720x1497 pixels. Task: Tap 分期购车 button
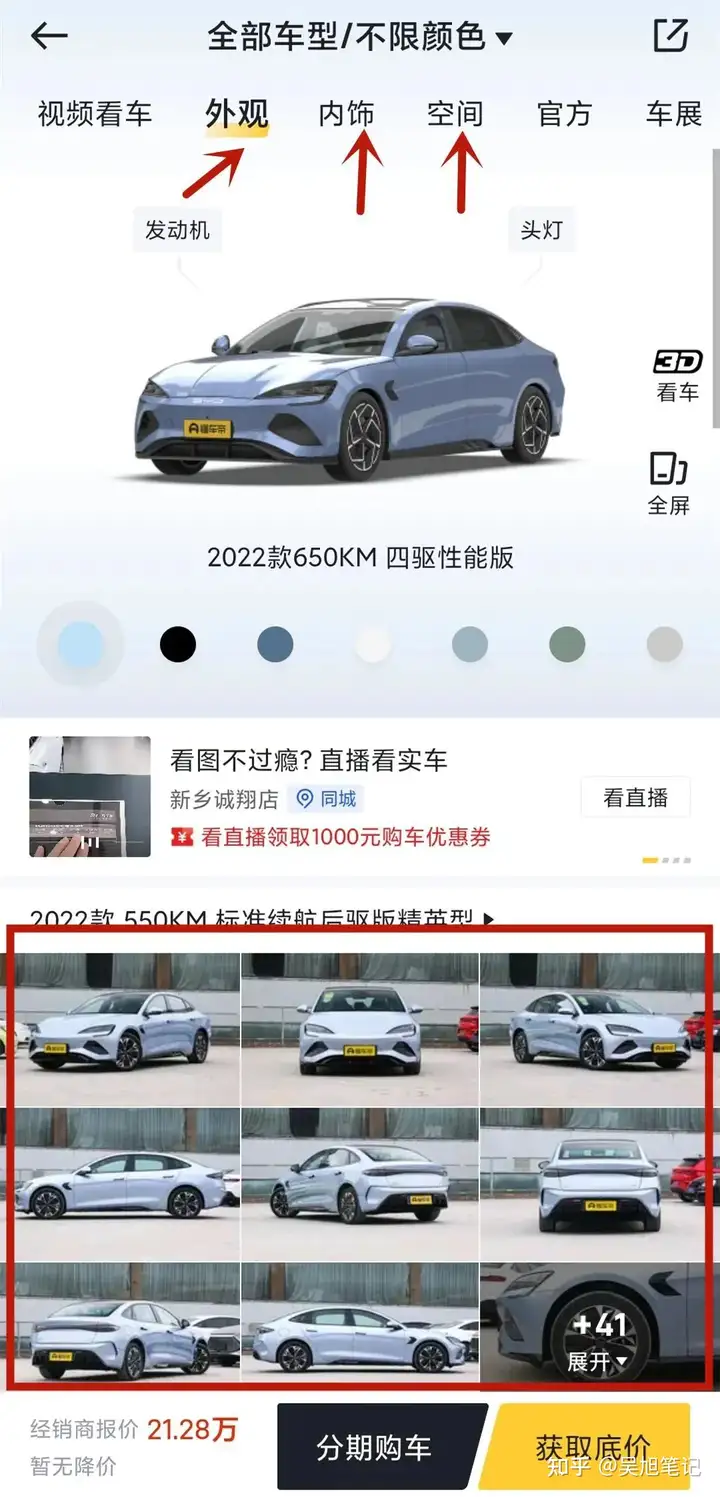pyautogui.click(x=374, y=1447)
